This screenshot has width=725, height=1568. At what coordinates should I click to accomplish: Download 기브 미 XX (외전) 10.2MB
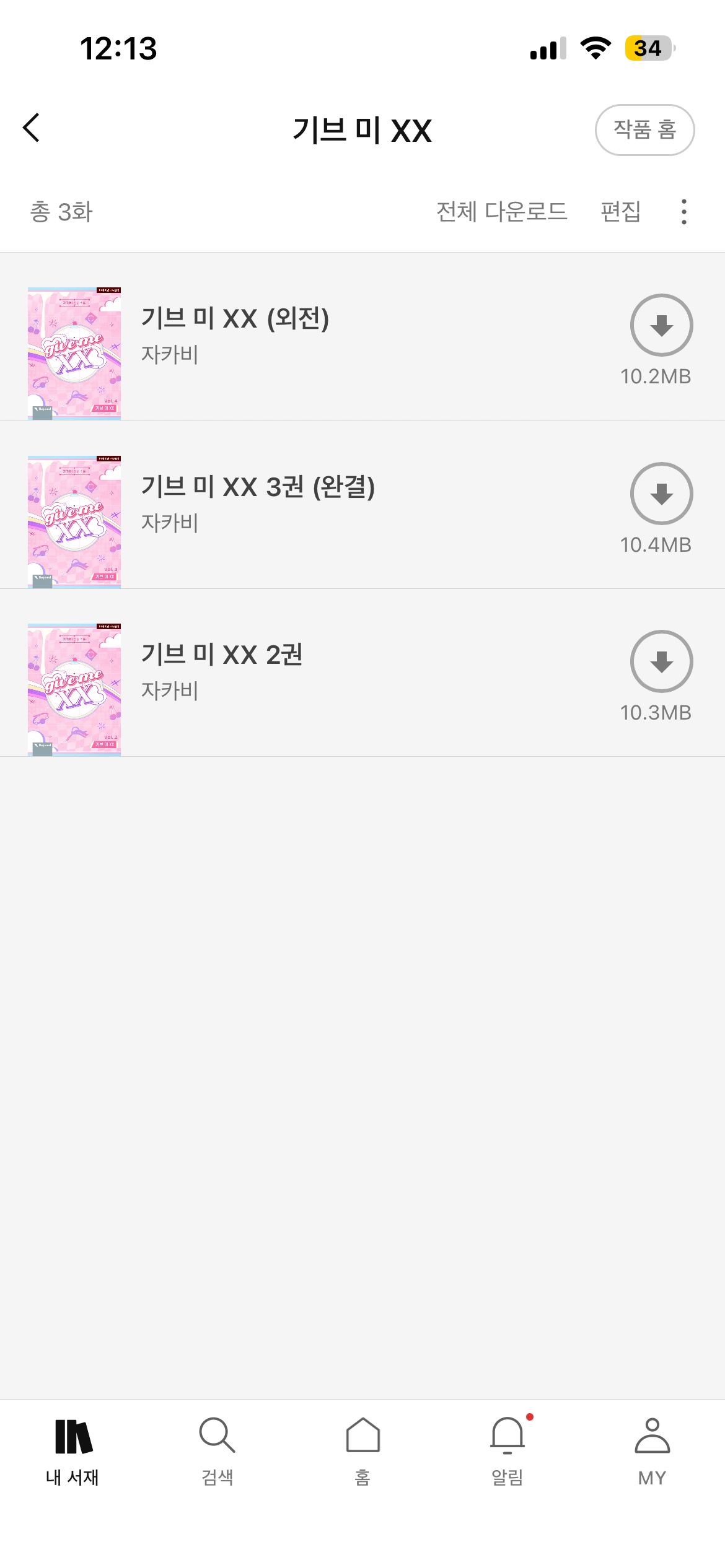pos(661,325)
